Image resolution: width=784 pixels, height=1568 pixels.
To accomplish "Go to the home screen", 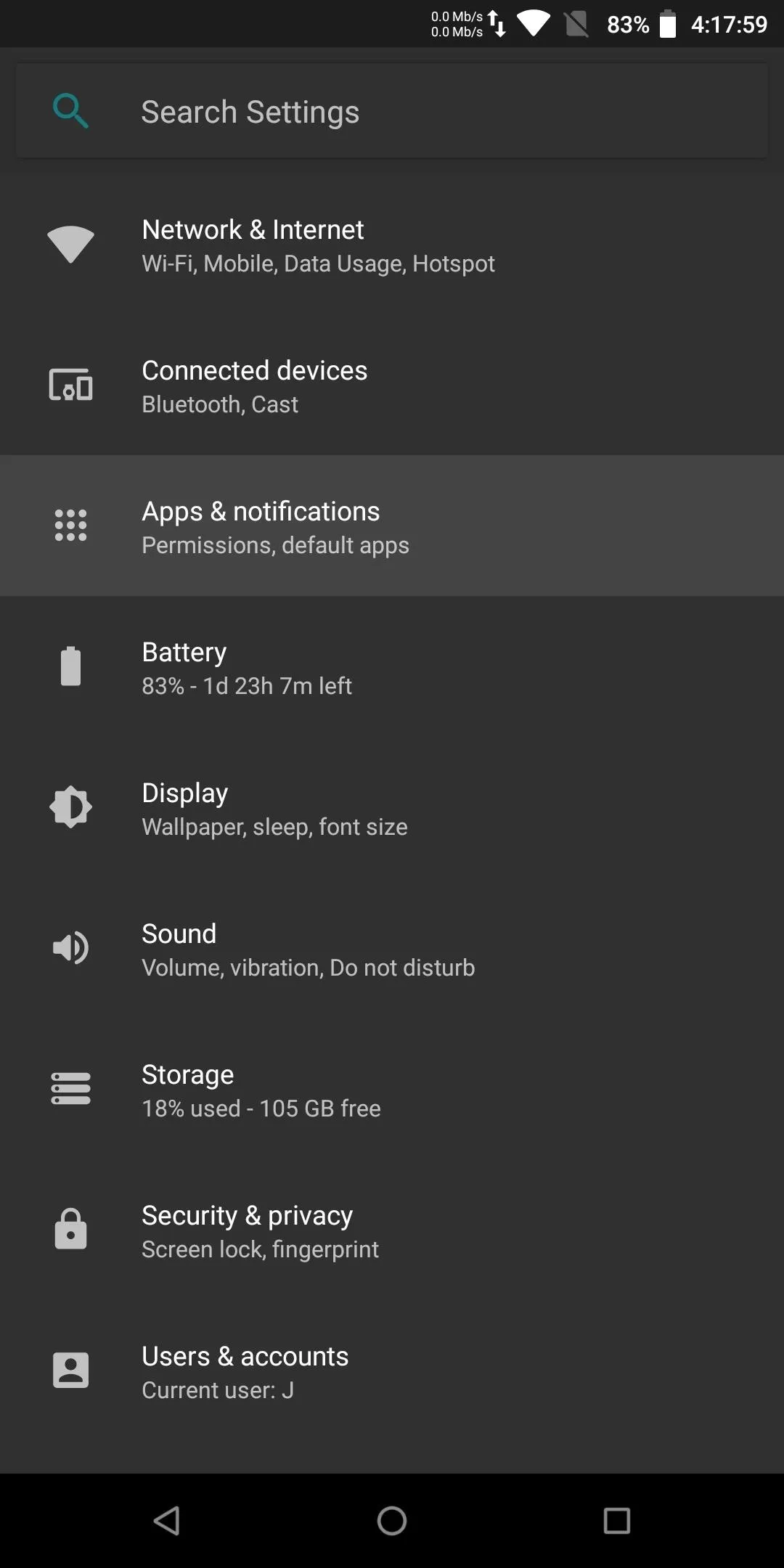I will pyautogui.click(x=392, y=1520).
